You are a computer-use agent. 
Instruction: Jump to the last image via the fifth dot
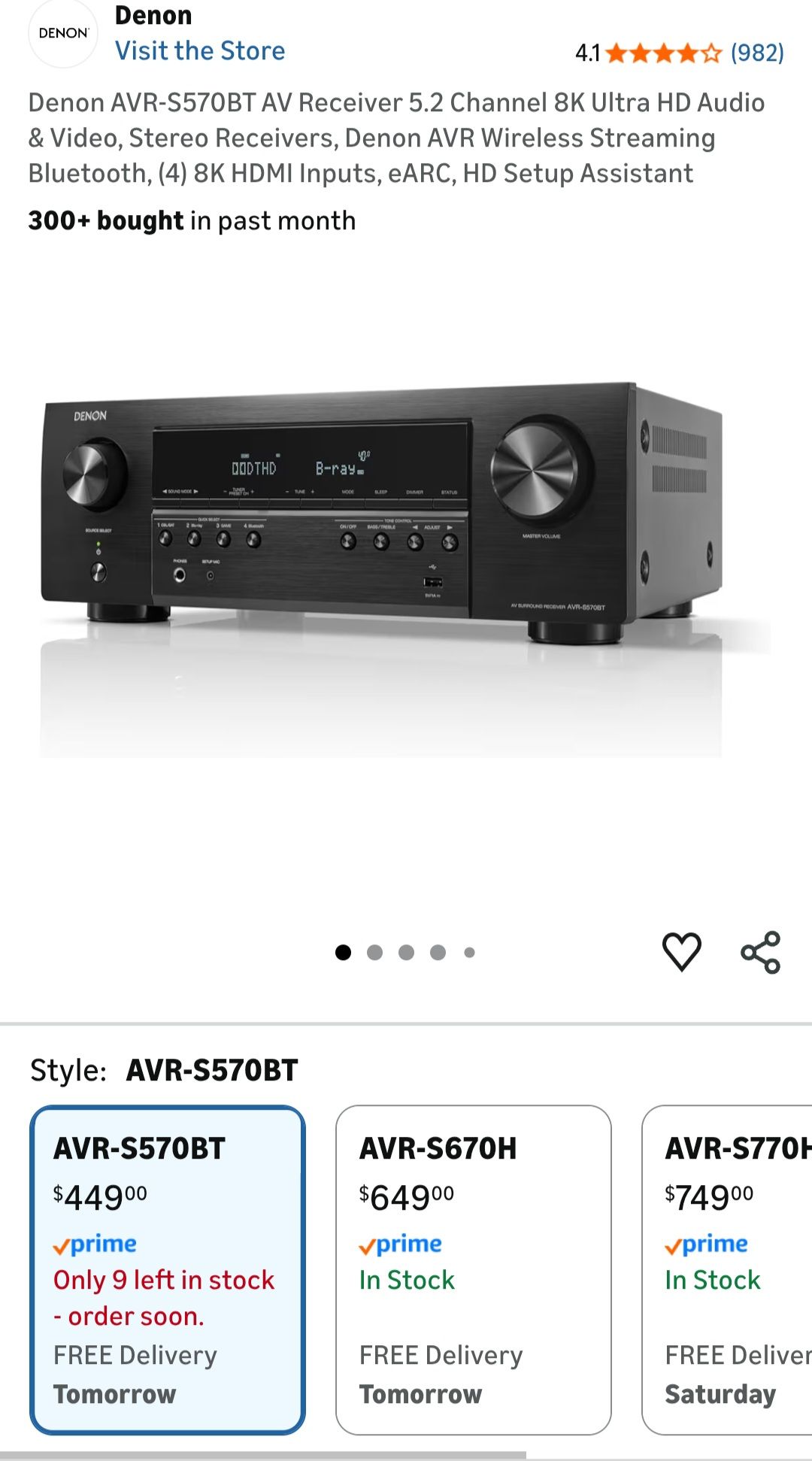470,951
